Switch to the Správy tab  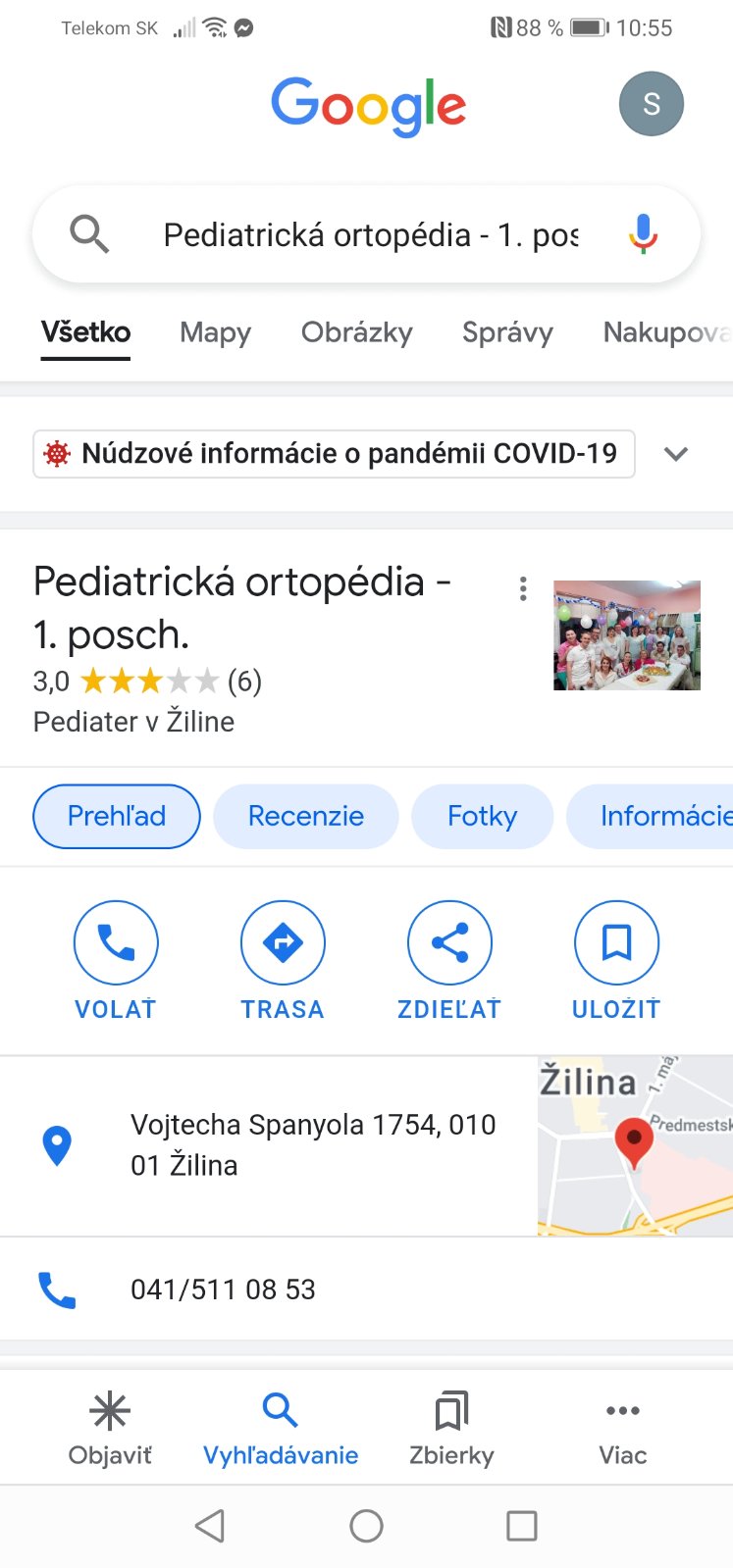(x=507, y=332)
